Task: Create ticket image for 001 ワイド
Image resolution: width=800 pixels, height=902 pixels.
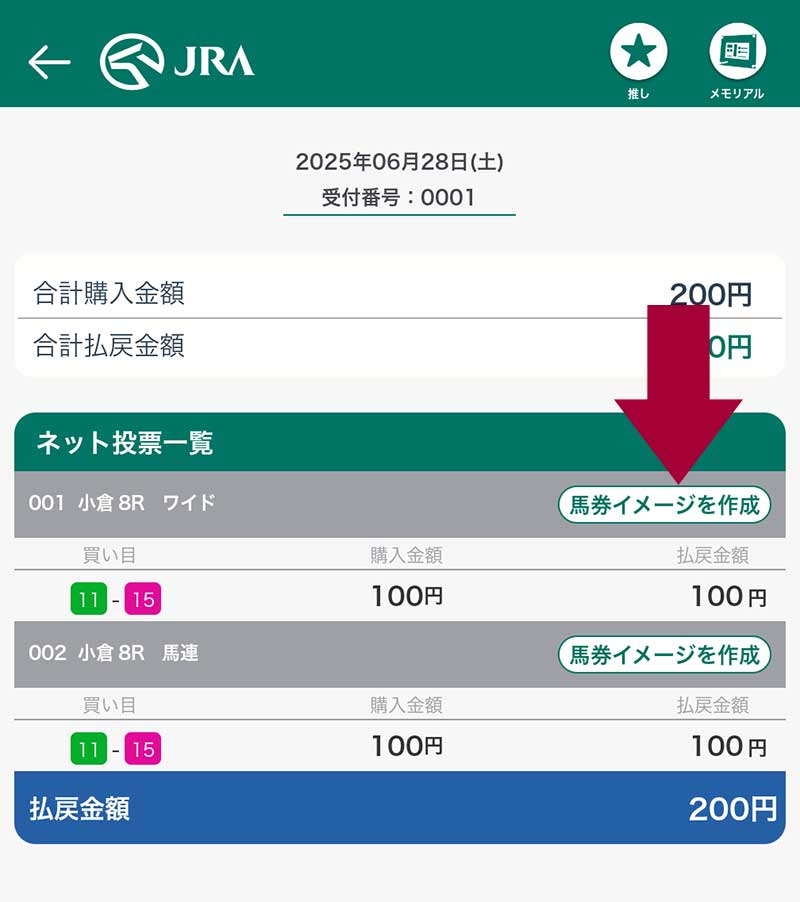Action: [664, 505]
